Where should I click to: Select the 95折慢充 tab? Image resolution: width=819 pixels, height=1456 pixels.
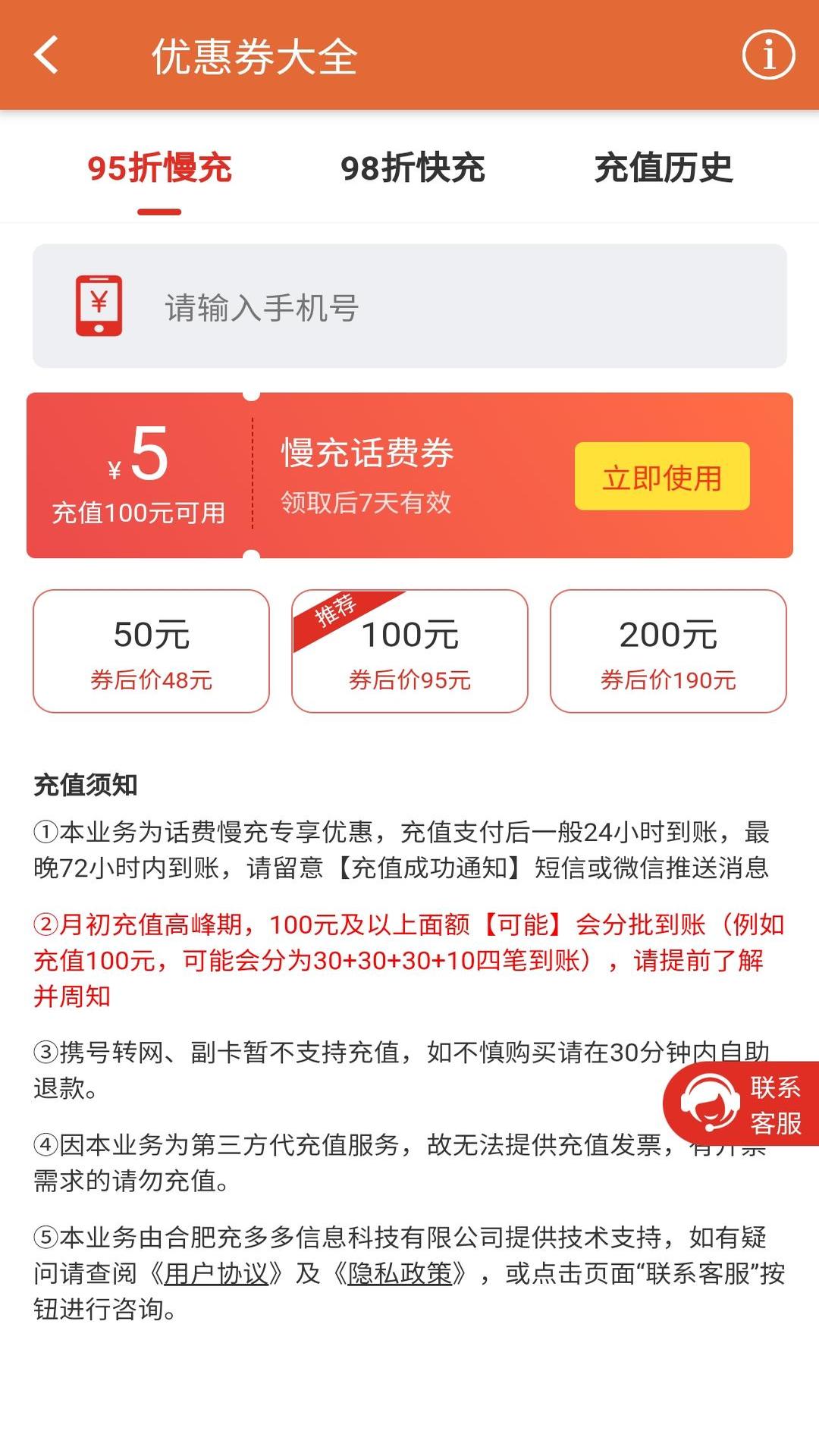tap(161, 168)
